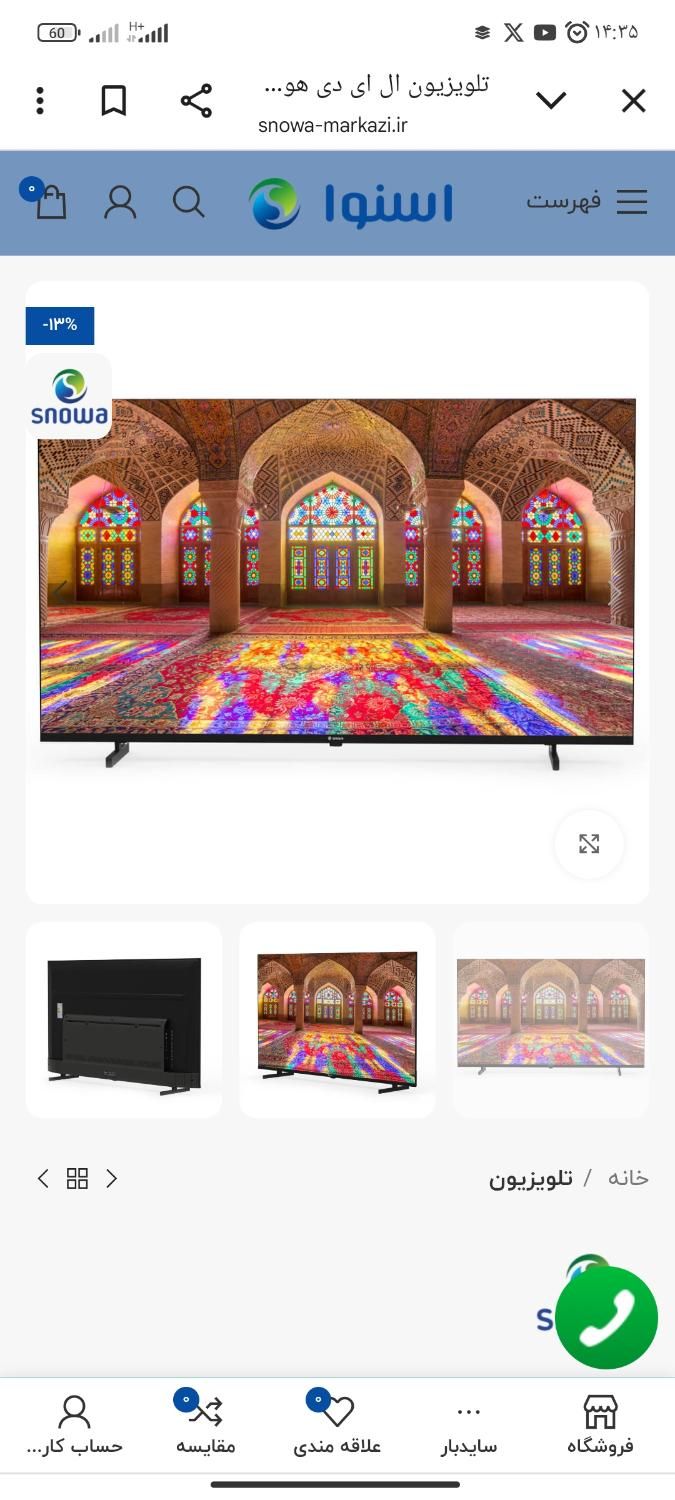Go to خانه breadcrumb link
Screen dimensions: 675x1500
[x=628, y=1178]
